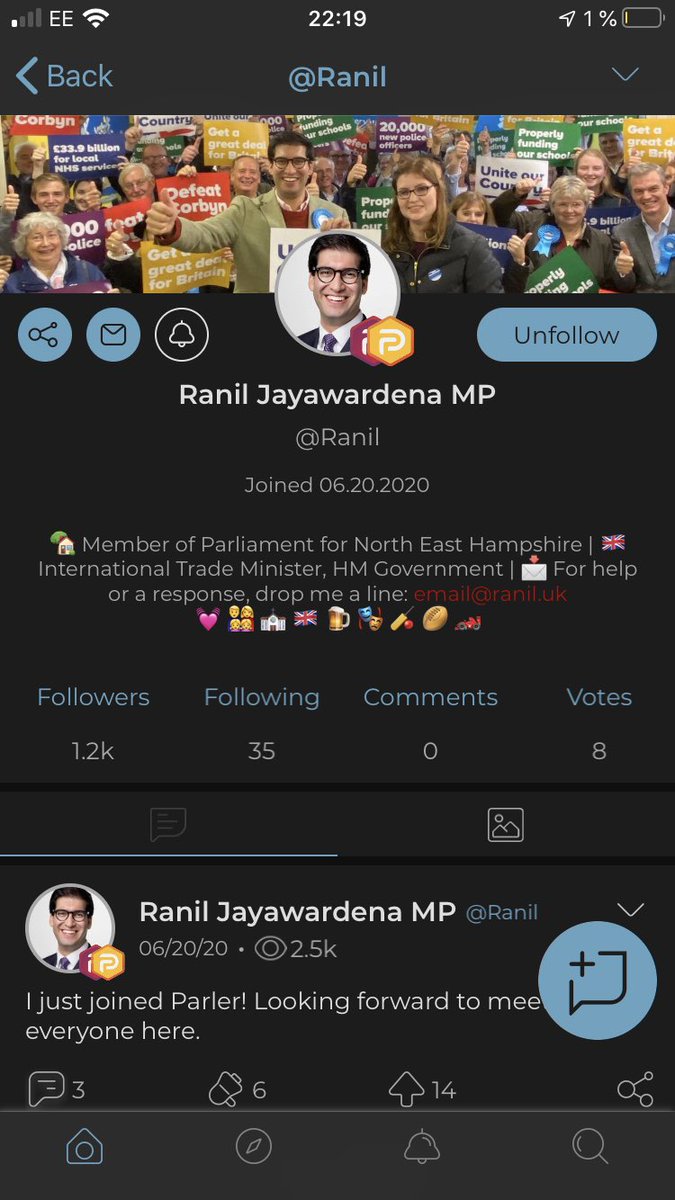This screenshot has height=1200, width=675.
Task: View the Followers list
Action: coord(93,723)
